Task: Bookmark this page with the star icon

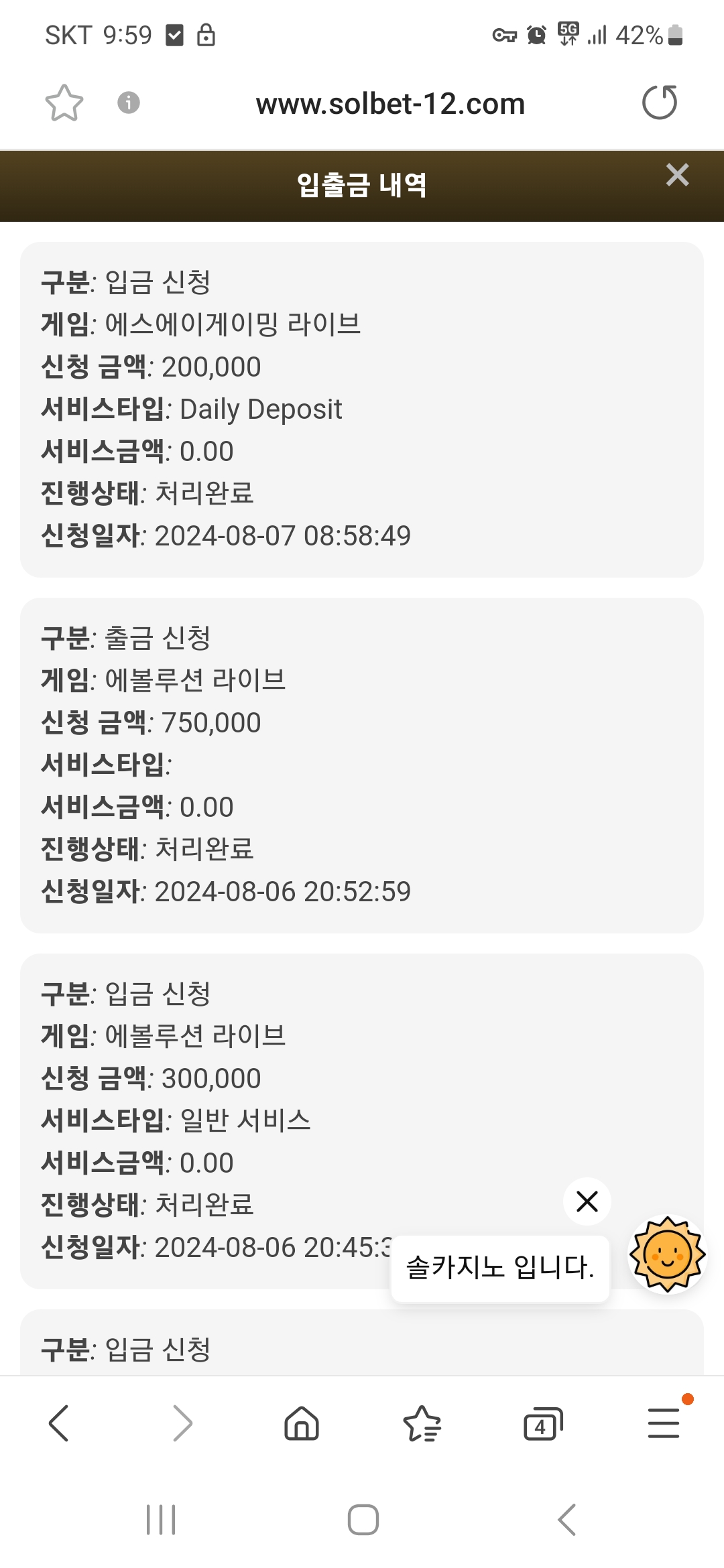Action: coord(64,103)
